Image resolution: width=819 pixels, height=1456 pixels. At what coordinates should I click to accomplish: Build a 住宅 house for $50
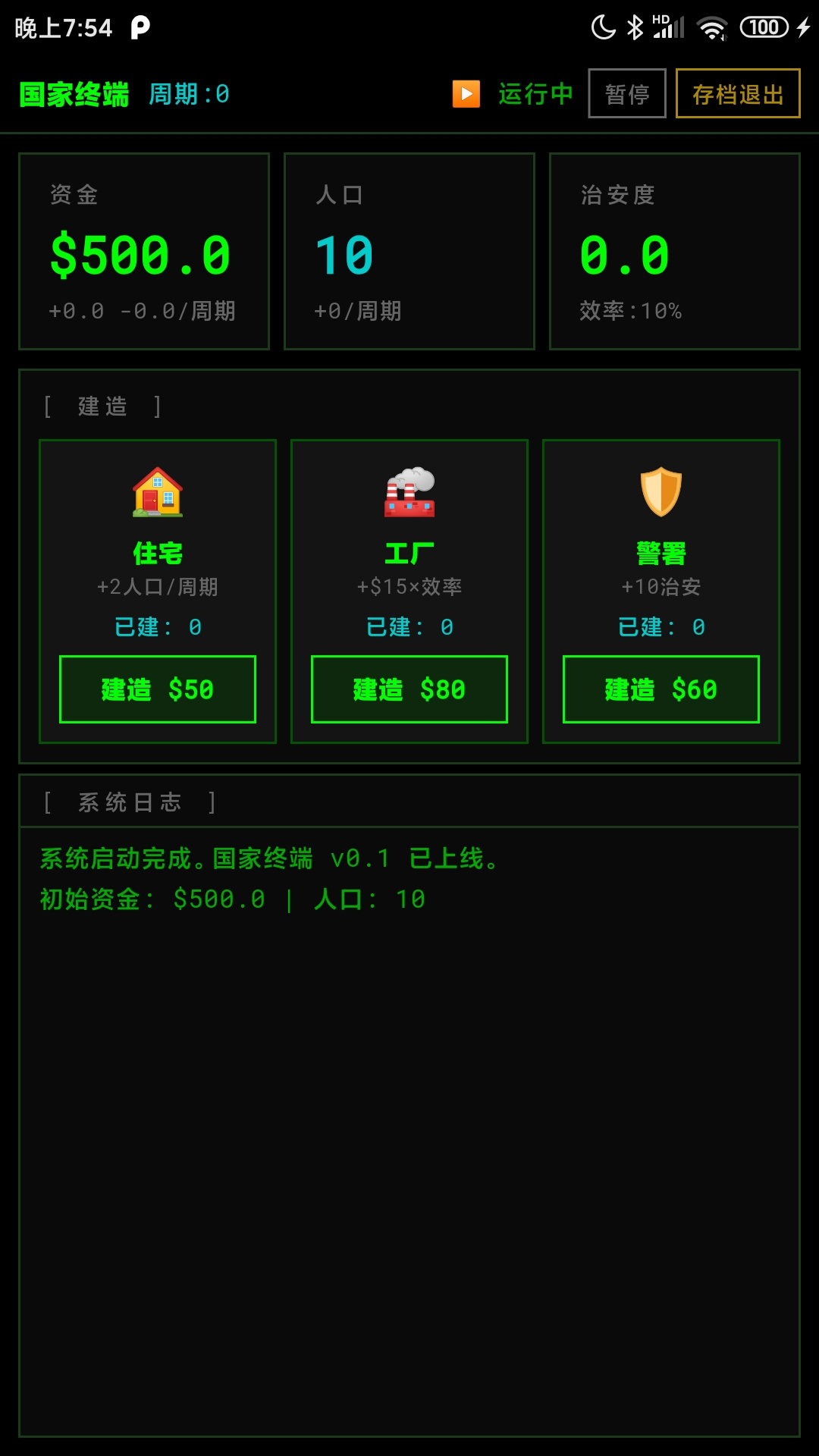158,689
